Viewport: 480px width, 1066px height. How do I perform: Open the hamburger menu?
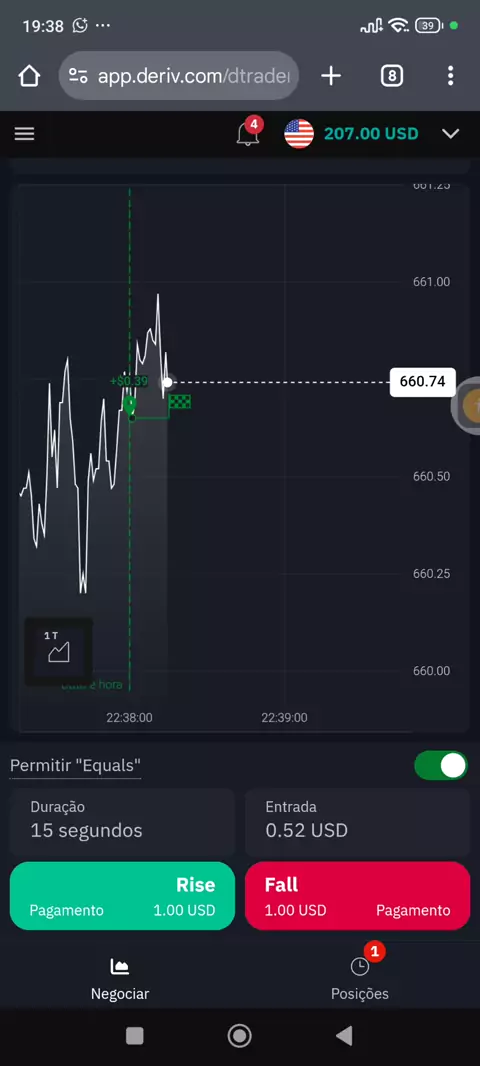tap(24, 134)
